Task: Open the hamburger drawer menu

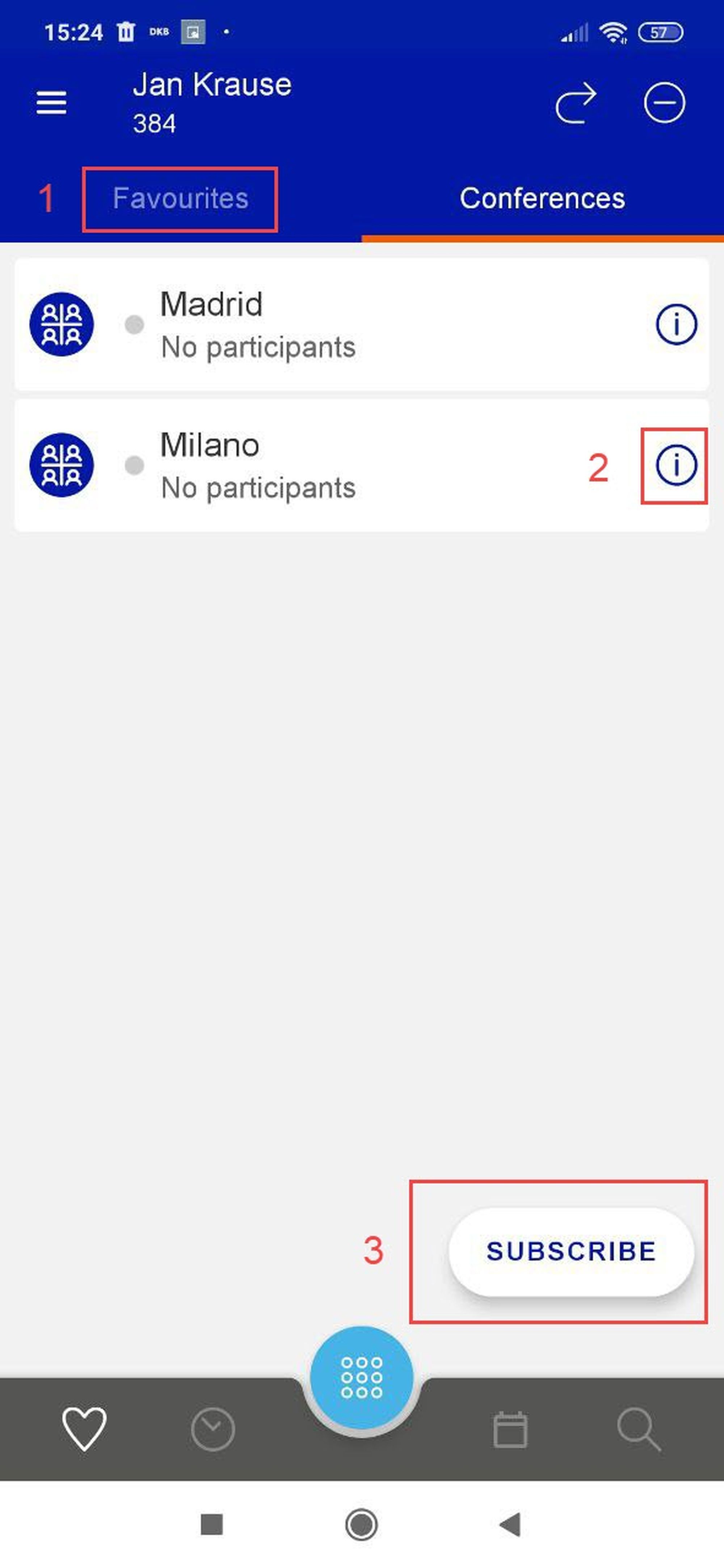Action: (51, 102)
